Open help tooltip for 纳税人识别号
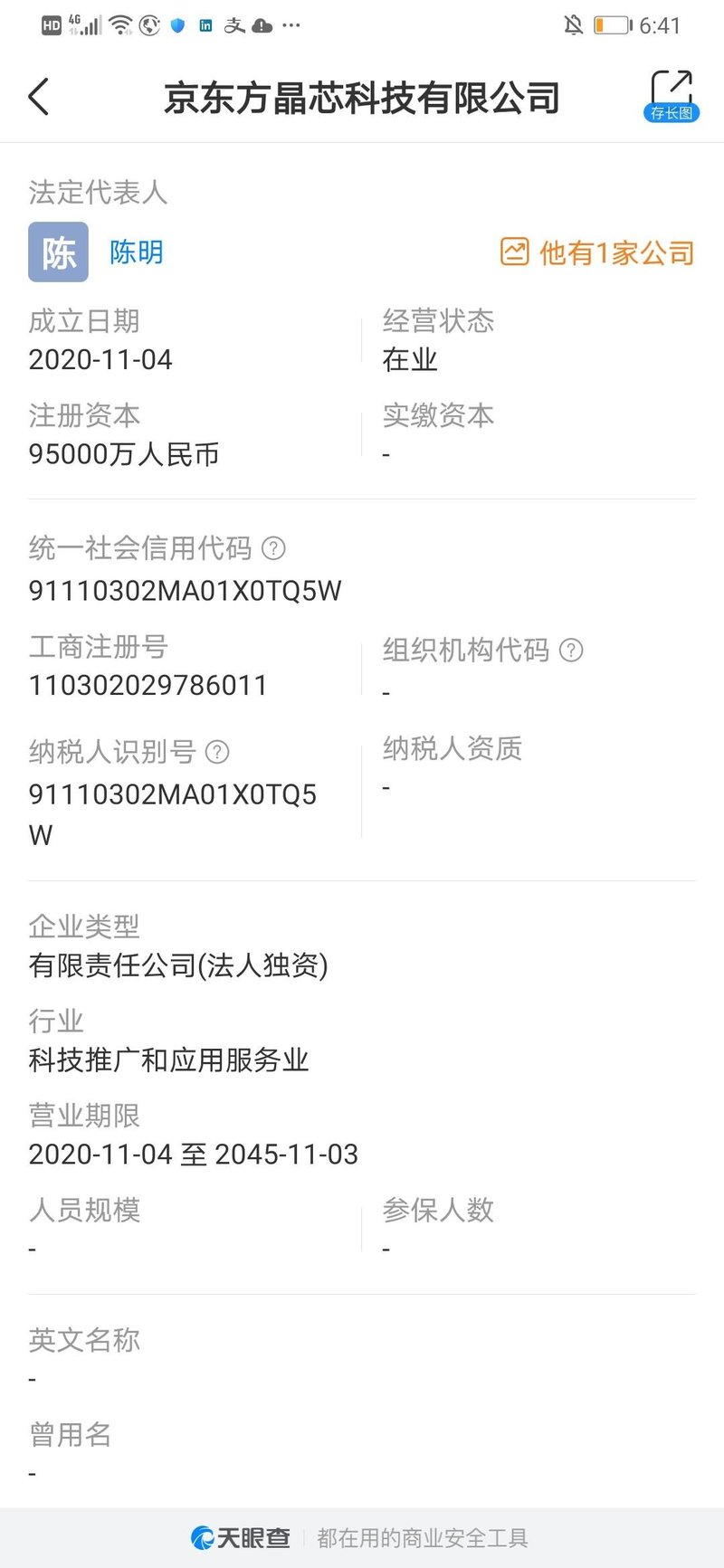 (215, 751)
